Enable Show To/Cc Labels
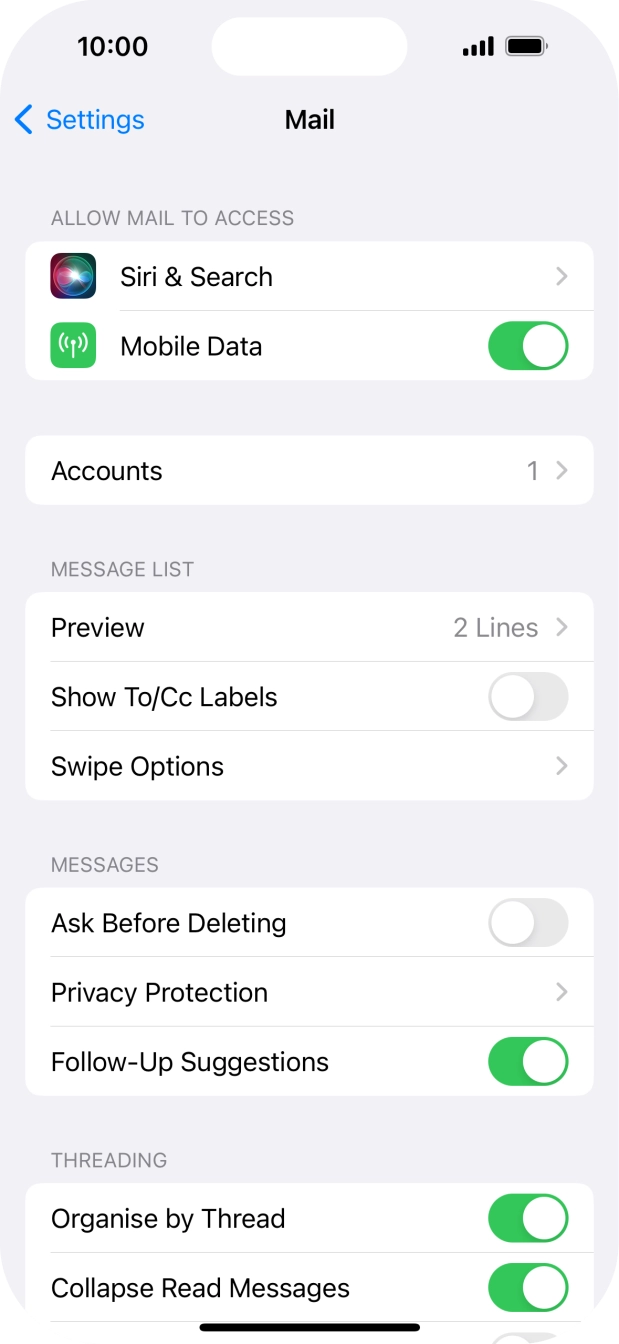Screen dimensions: 619x1344 click(527, 697)
